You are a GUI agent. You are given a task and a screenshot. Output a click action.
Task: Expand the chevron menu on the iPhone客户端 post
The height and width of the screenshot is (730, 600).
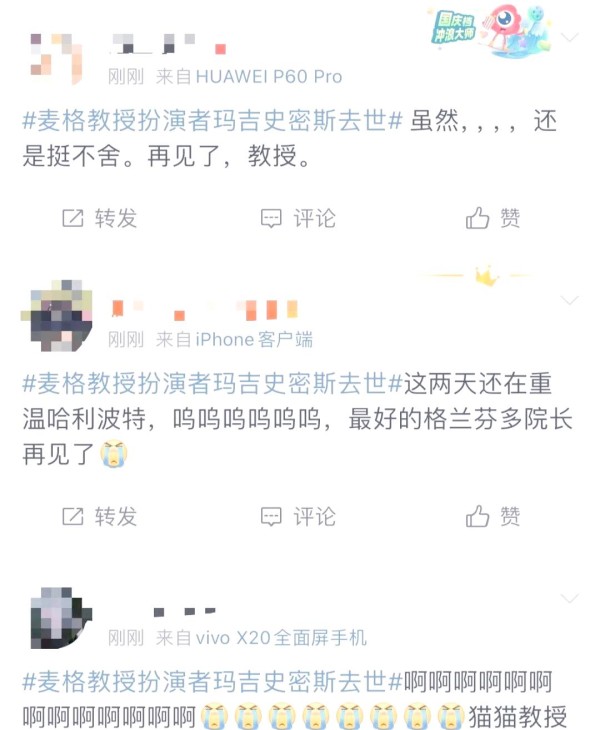coord(570,300)
